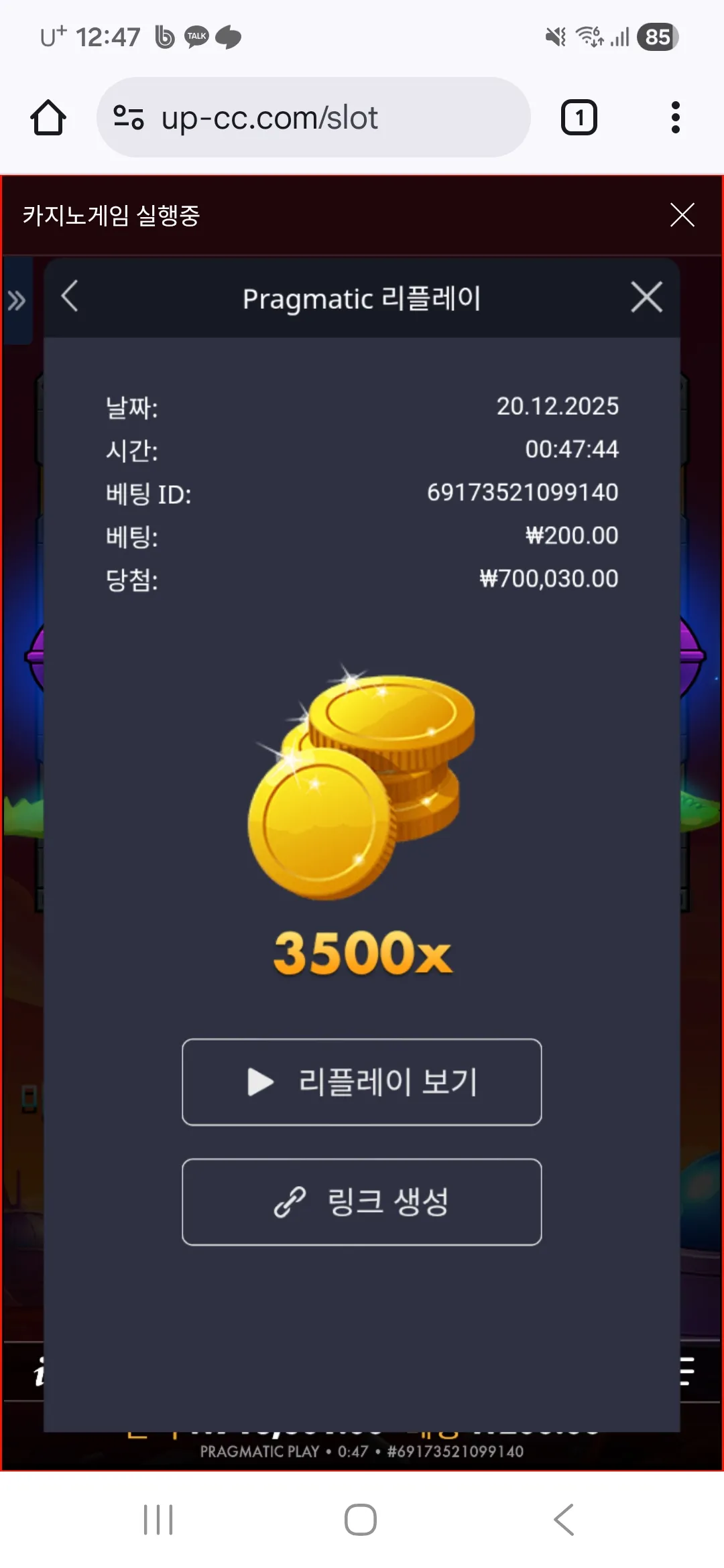724x1568 pixels.
Task: Tap the up-cc.com/slot address bar
Action: click(314, 117)
